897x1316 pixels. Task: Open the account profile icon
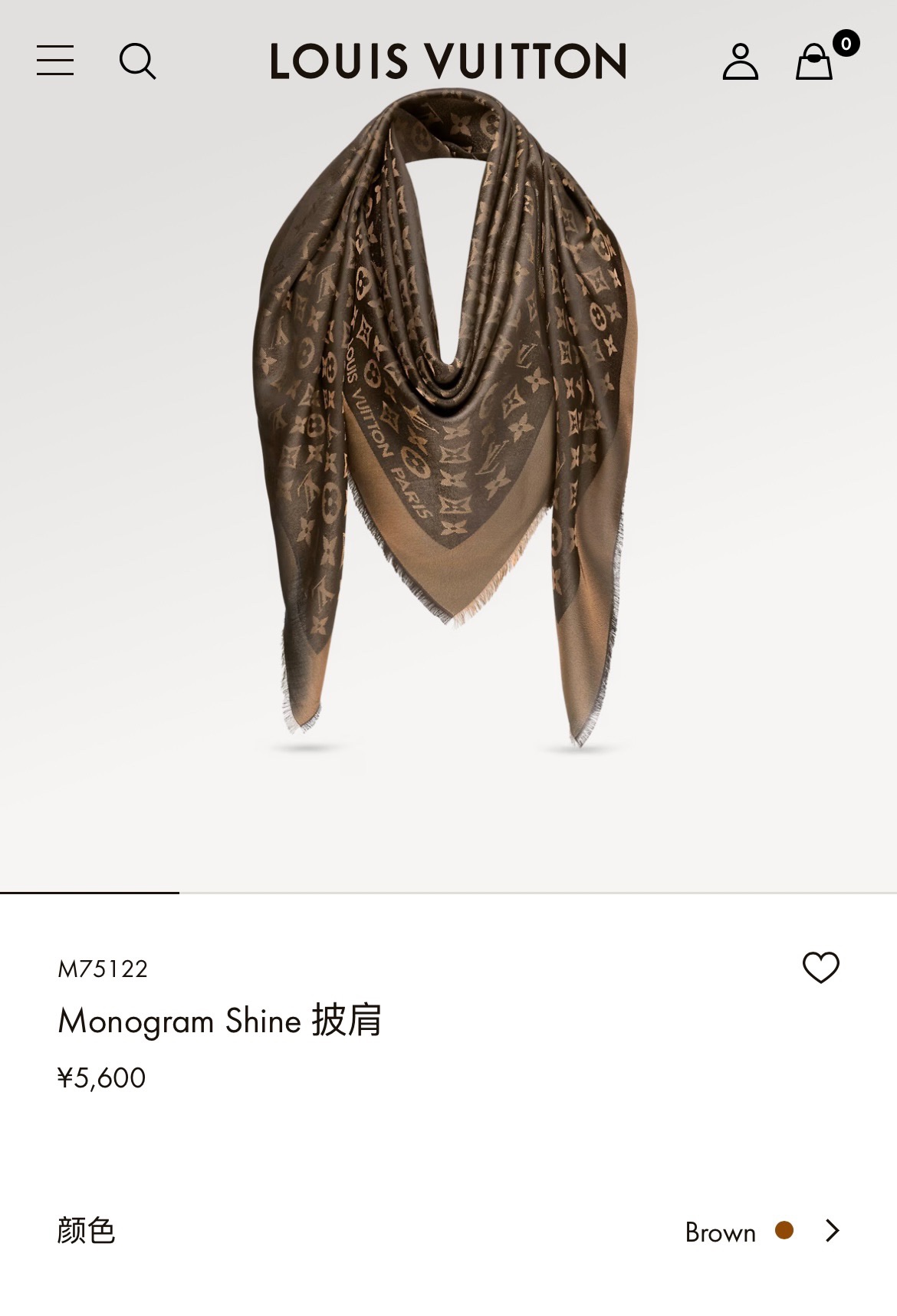(740, 61)
